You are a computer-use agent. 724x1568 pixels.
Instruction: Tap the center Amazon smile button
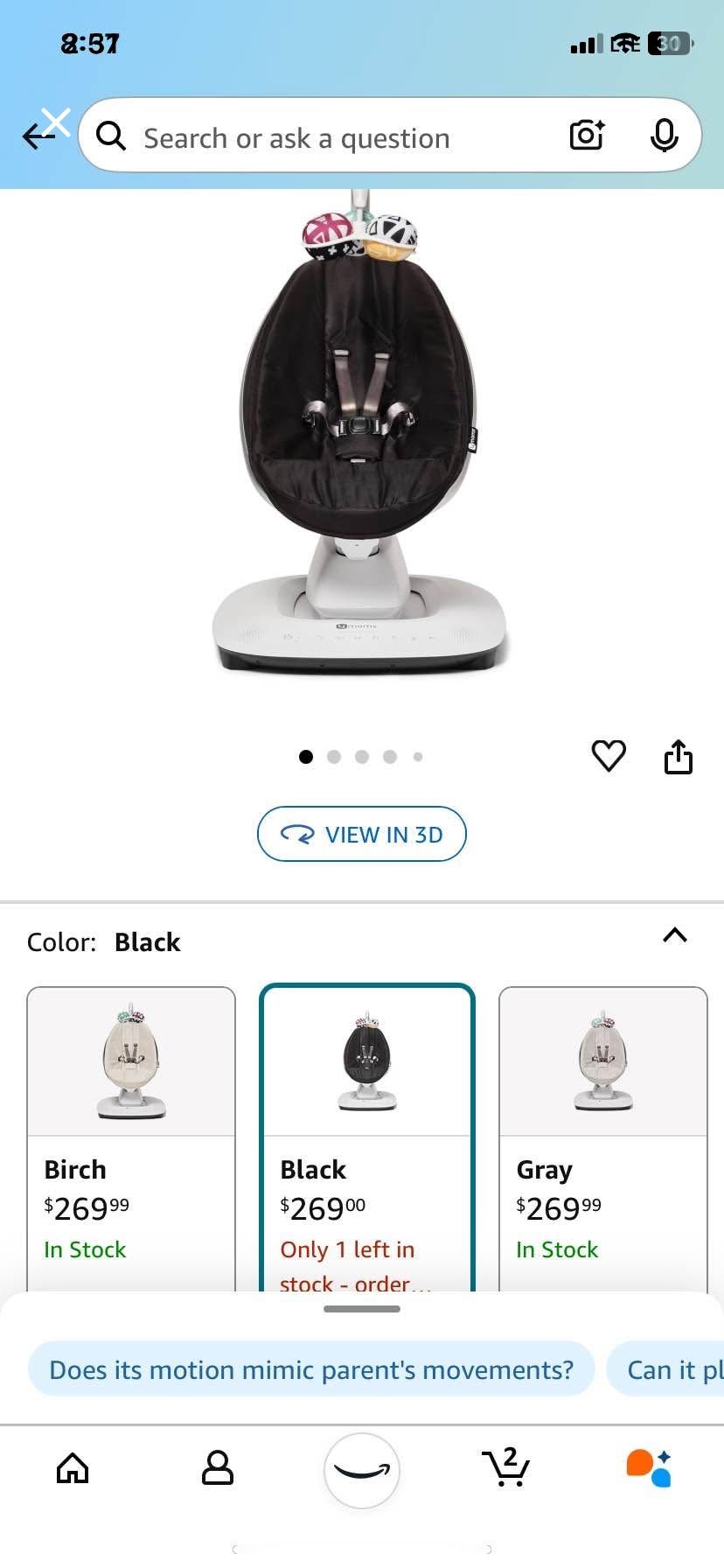(x=362, y=1470)
